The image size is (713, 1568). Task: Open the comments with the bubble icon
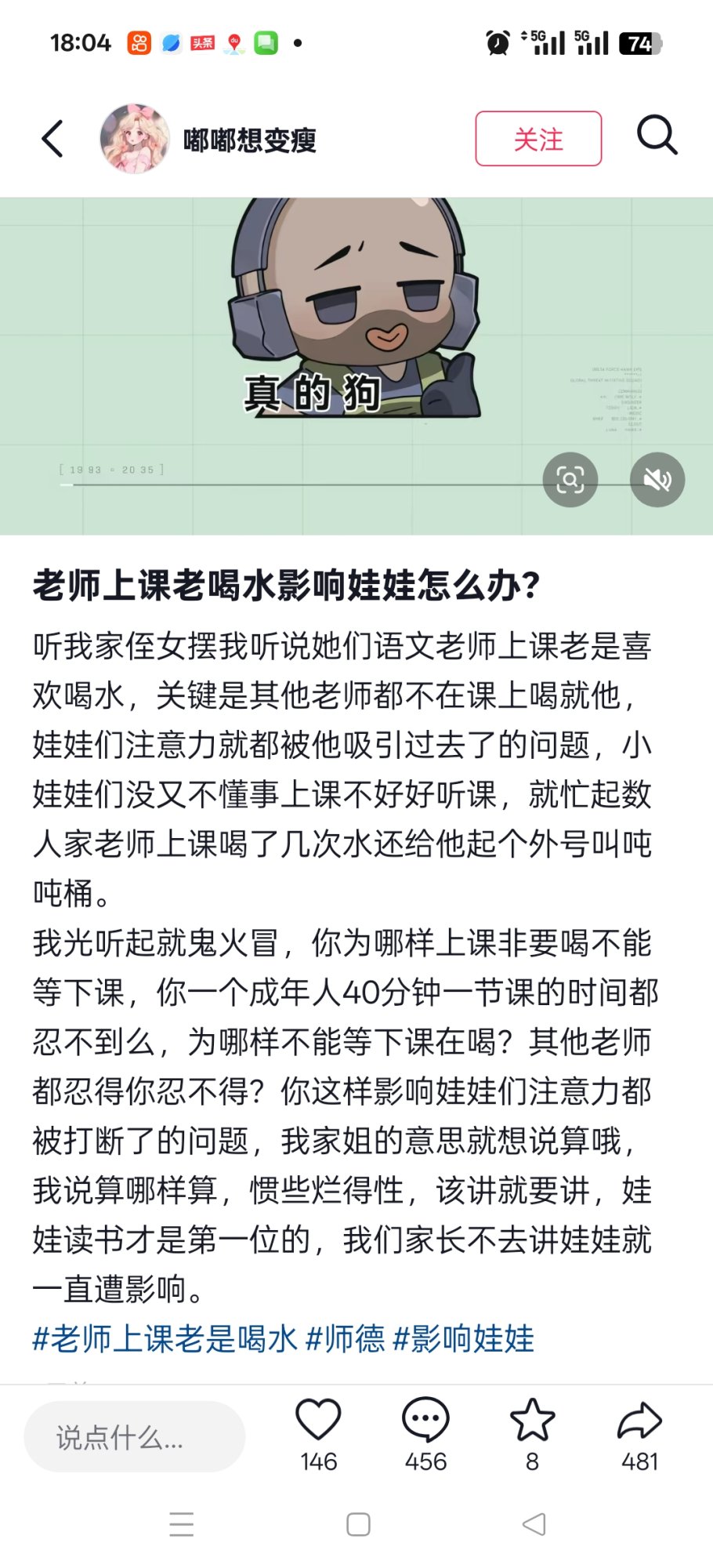(x=425, y=1421)
